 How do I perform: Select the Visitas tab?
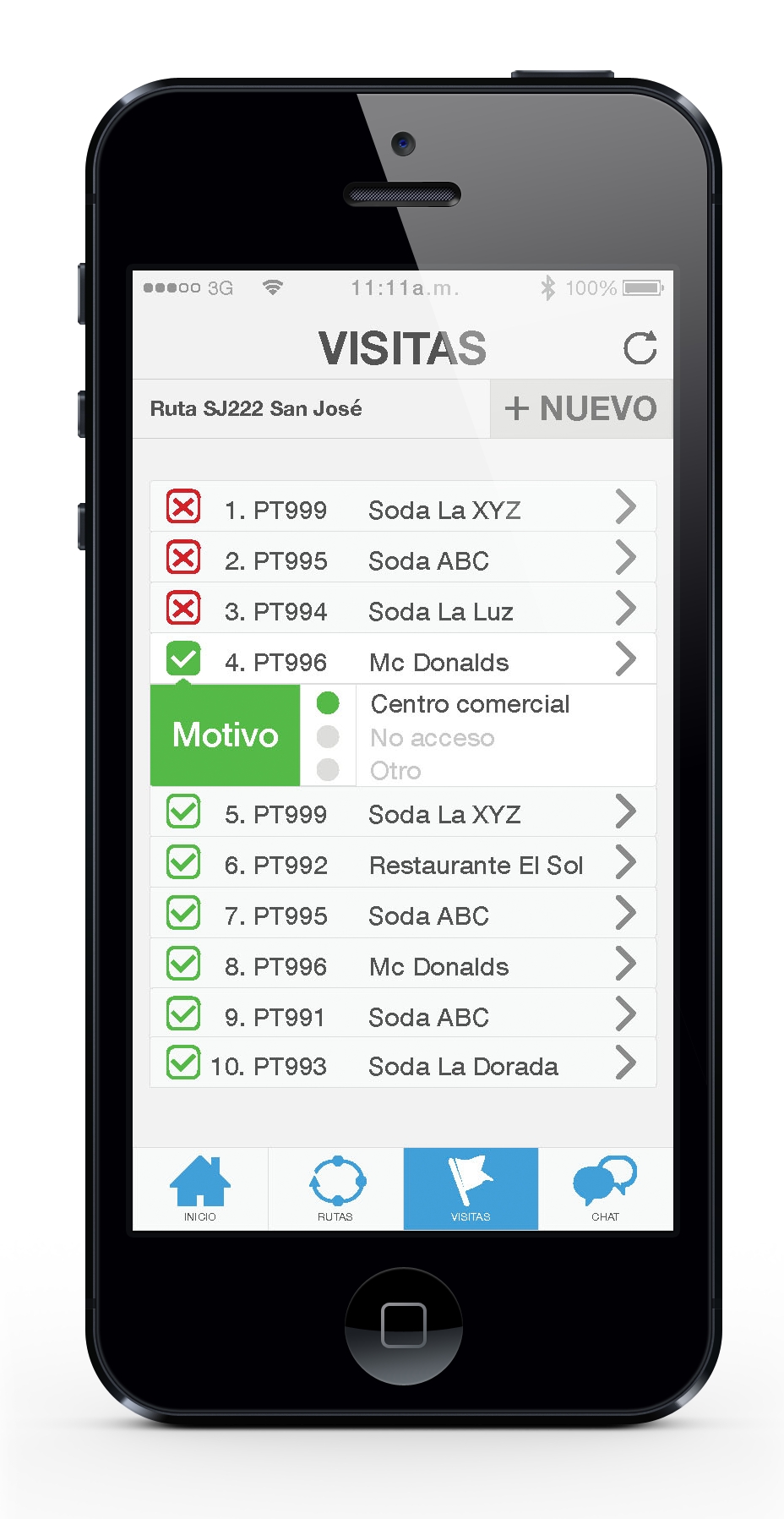pos(471,1188)
